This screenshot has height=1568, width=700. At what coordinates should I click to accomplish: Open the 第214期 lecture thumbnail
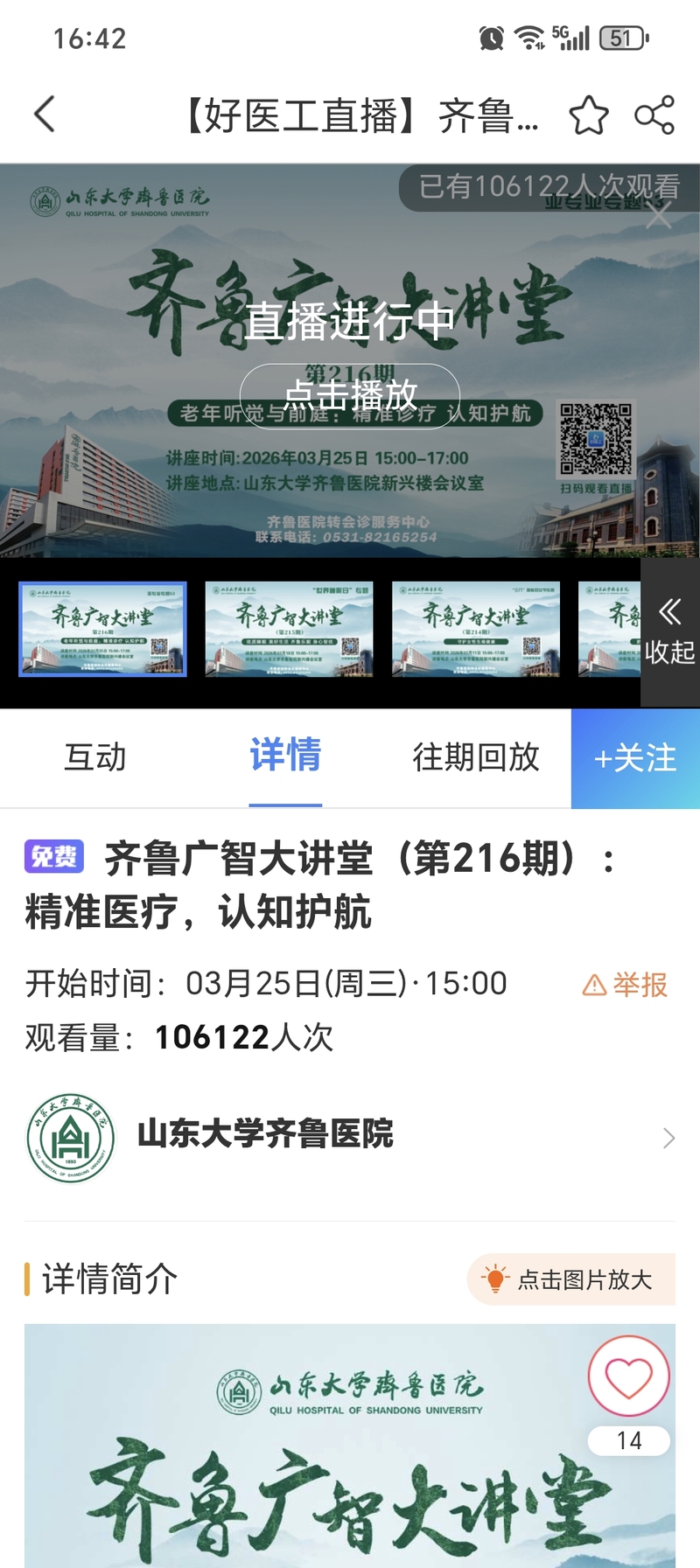(x=476, y=630)
